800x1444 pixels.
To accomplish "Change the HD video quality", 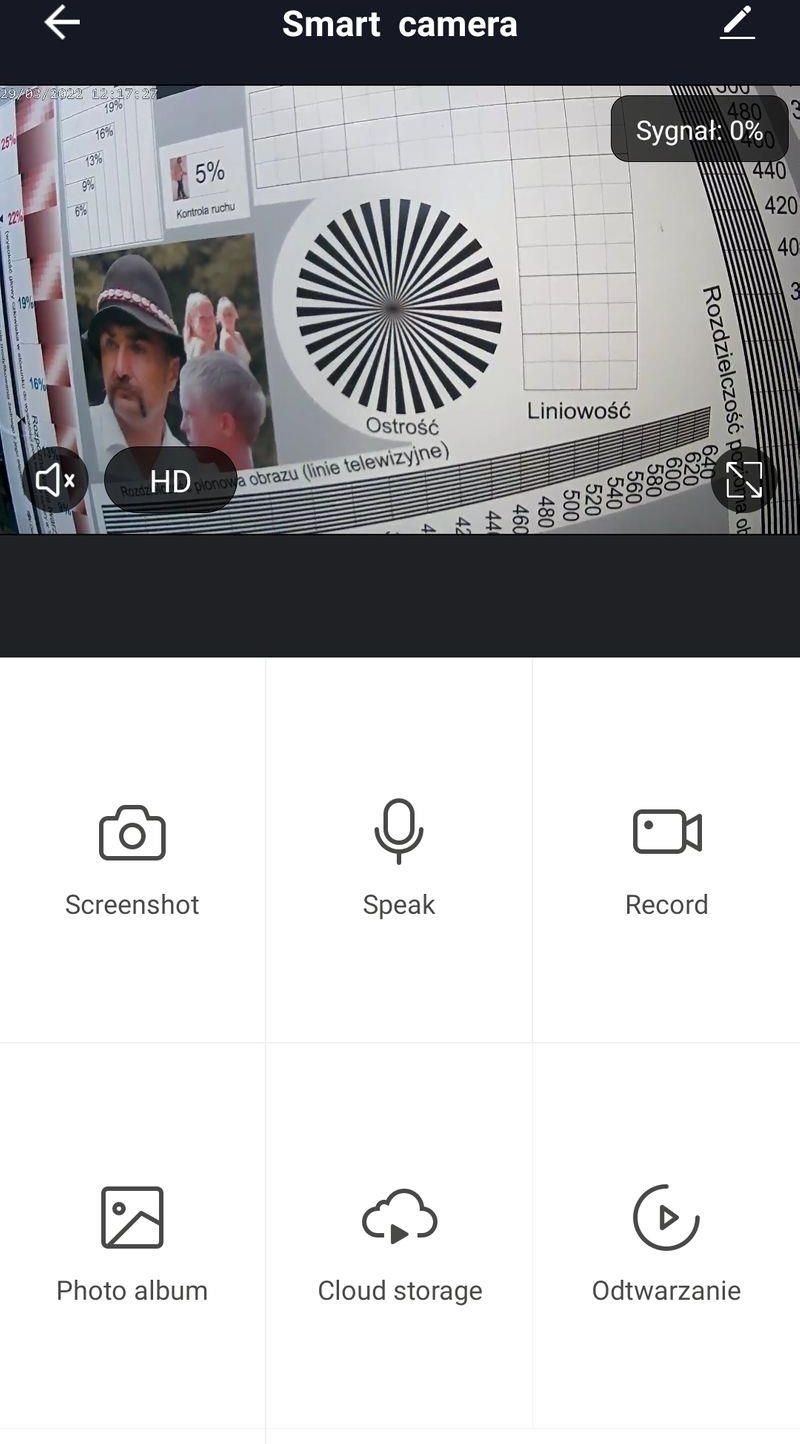I will 171,481.
